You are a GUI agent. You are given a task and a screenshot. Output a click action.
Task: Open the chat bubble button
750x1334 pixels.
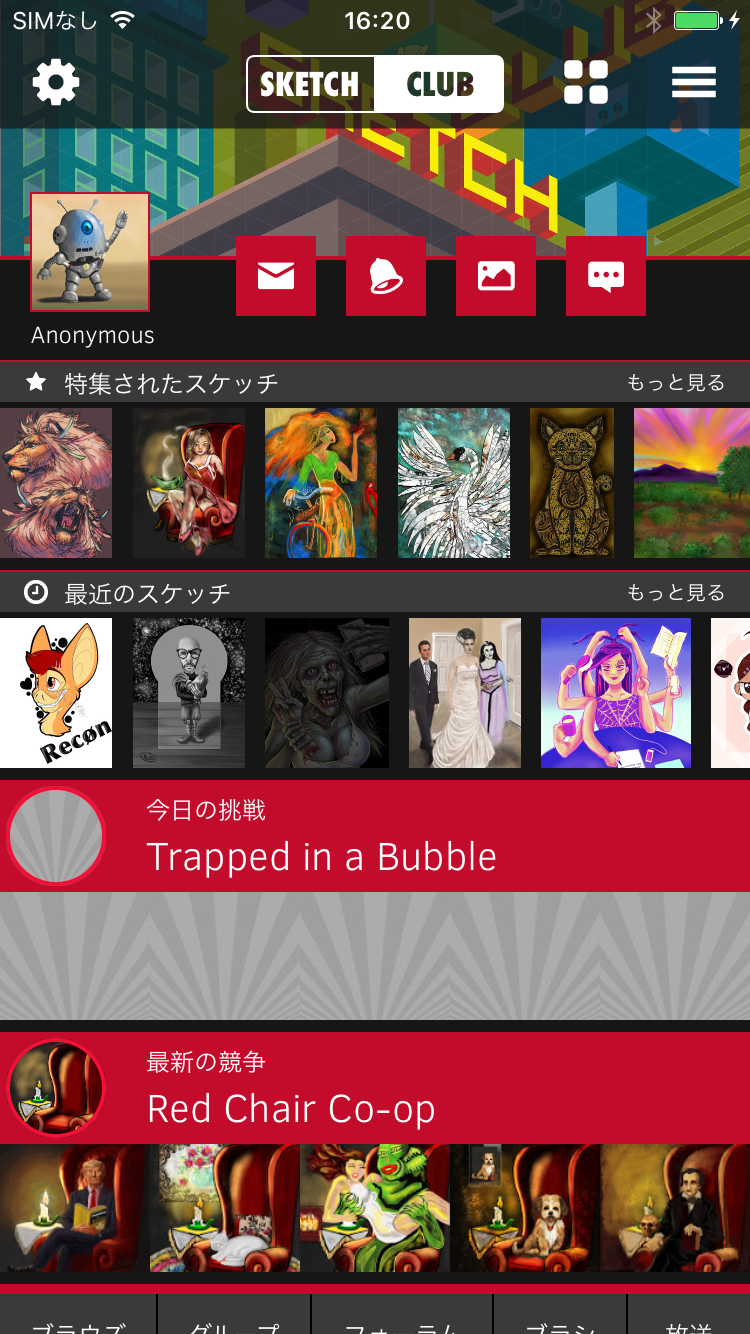(x=606, y=276)
